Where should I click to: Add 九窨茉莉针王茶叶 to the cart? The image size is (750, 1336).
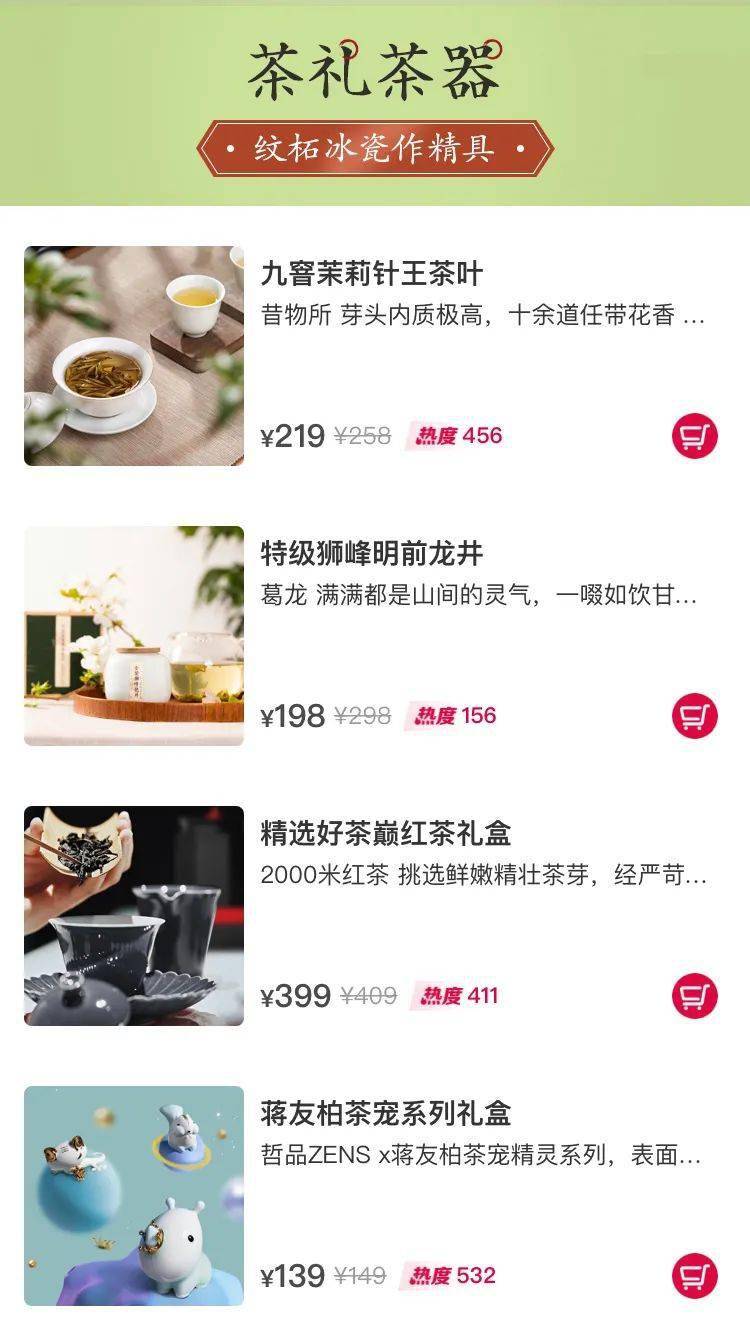(694, 436)
